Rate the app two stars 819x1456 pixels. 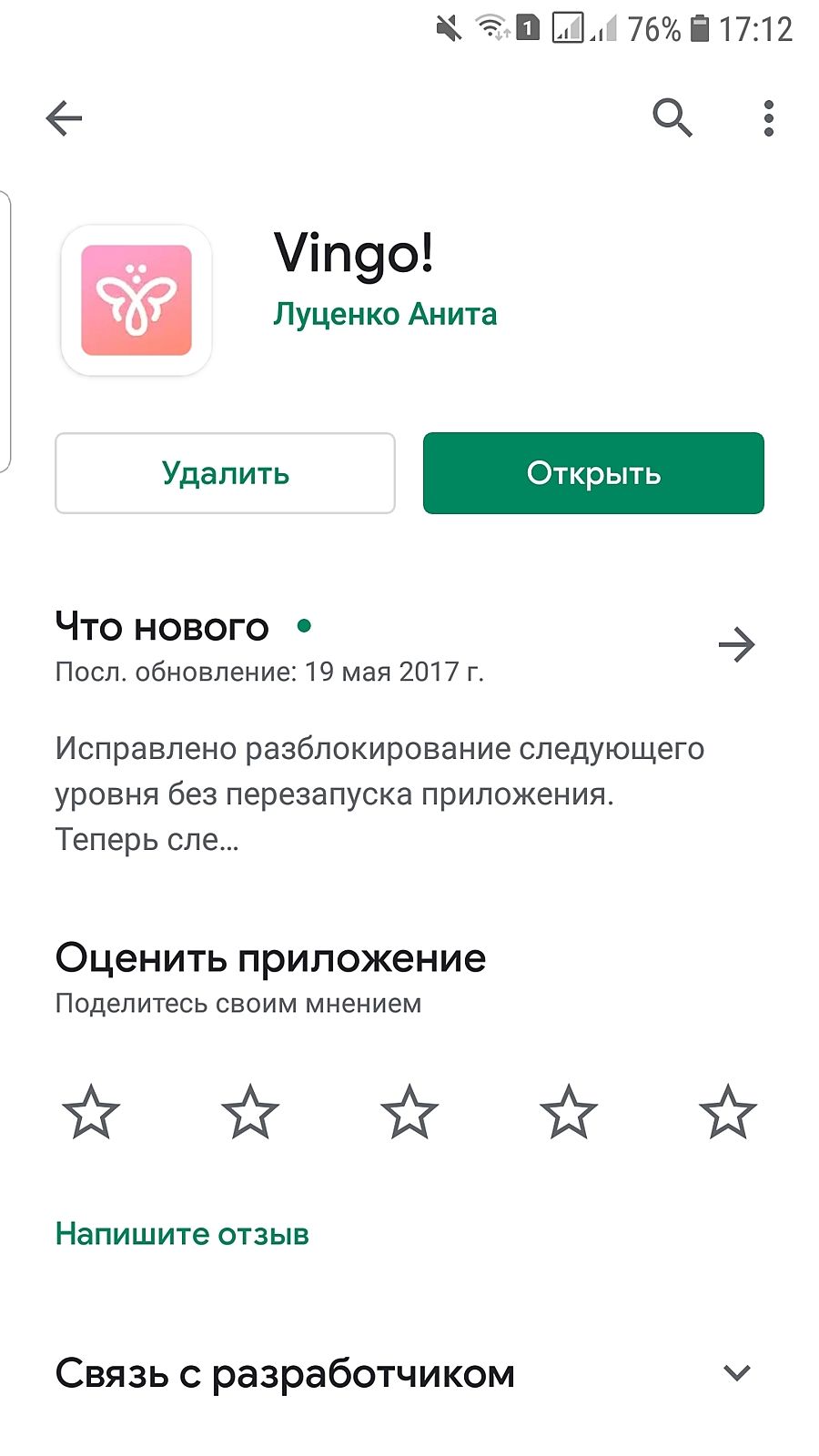coord(250,1111)
